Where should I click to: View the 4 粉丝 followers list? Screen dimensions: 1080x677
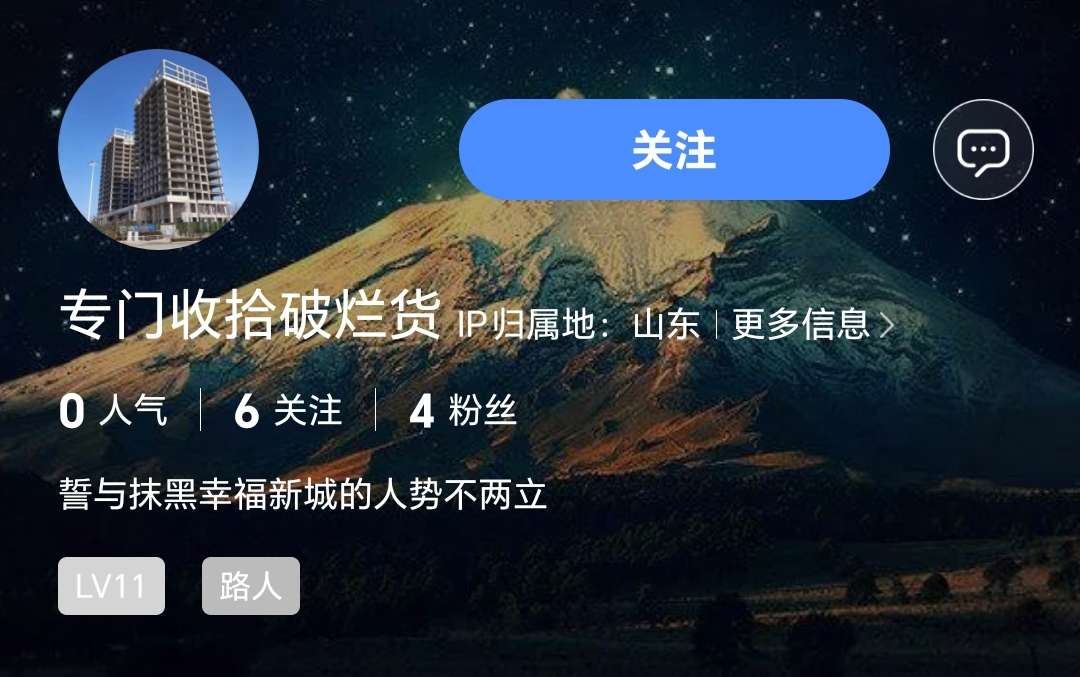[x=463, y=411]
